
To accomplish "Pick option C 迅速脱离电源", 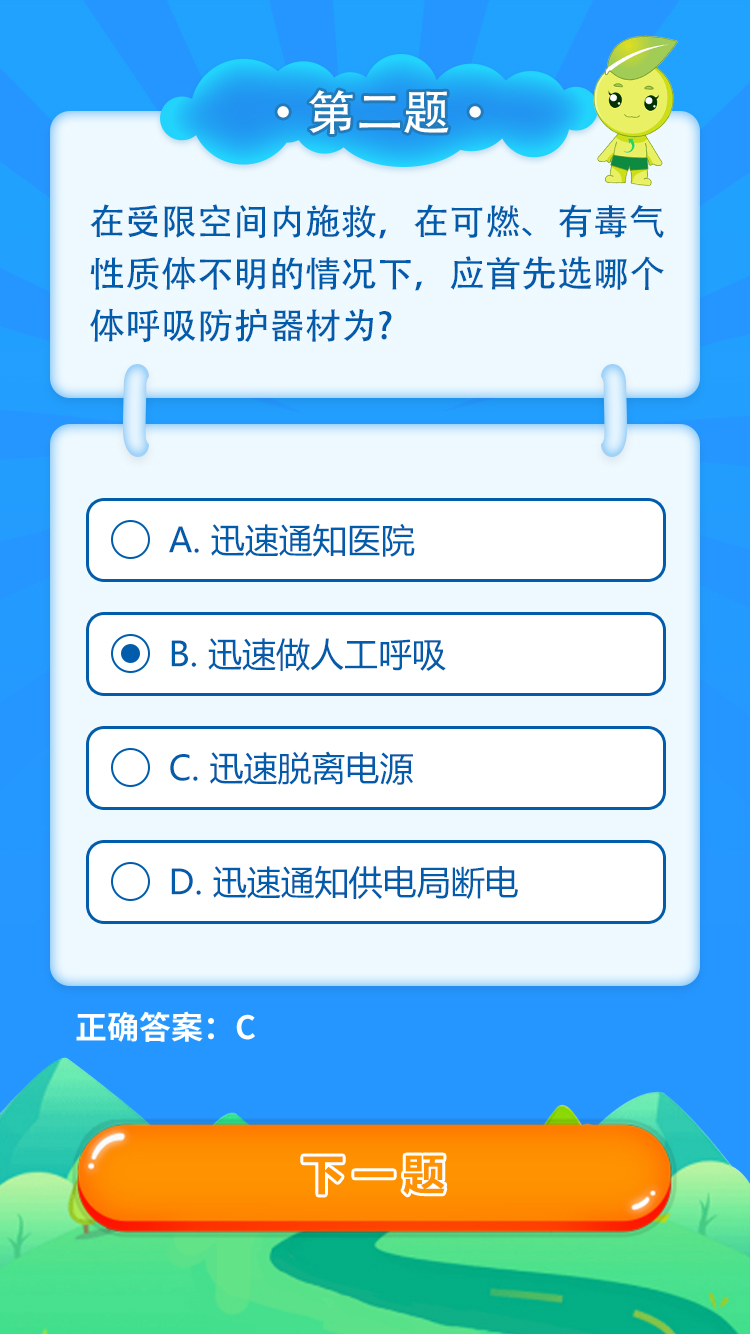I will pos(375,768).
